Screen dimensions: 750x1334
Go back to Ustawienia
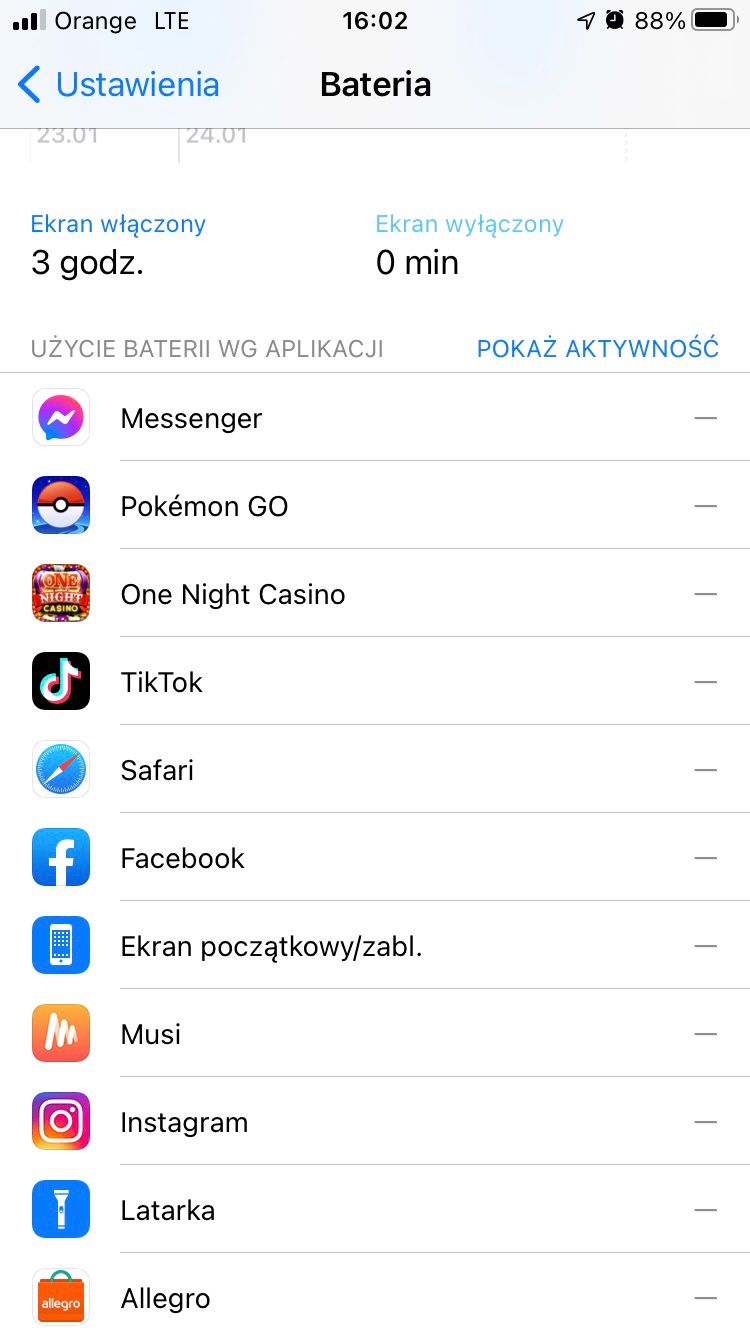tap(119, 85)
